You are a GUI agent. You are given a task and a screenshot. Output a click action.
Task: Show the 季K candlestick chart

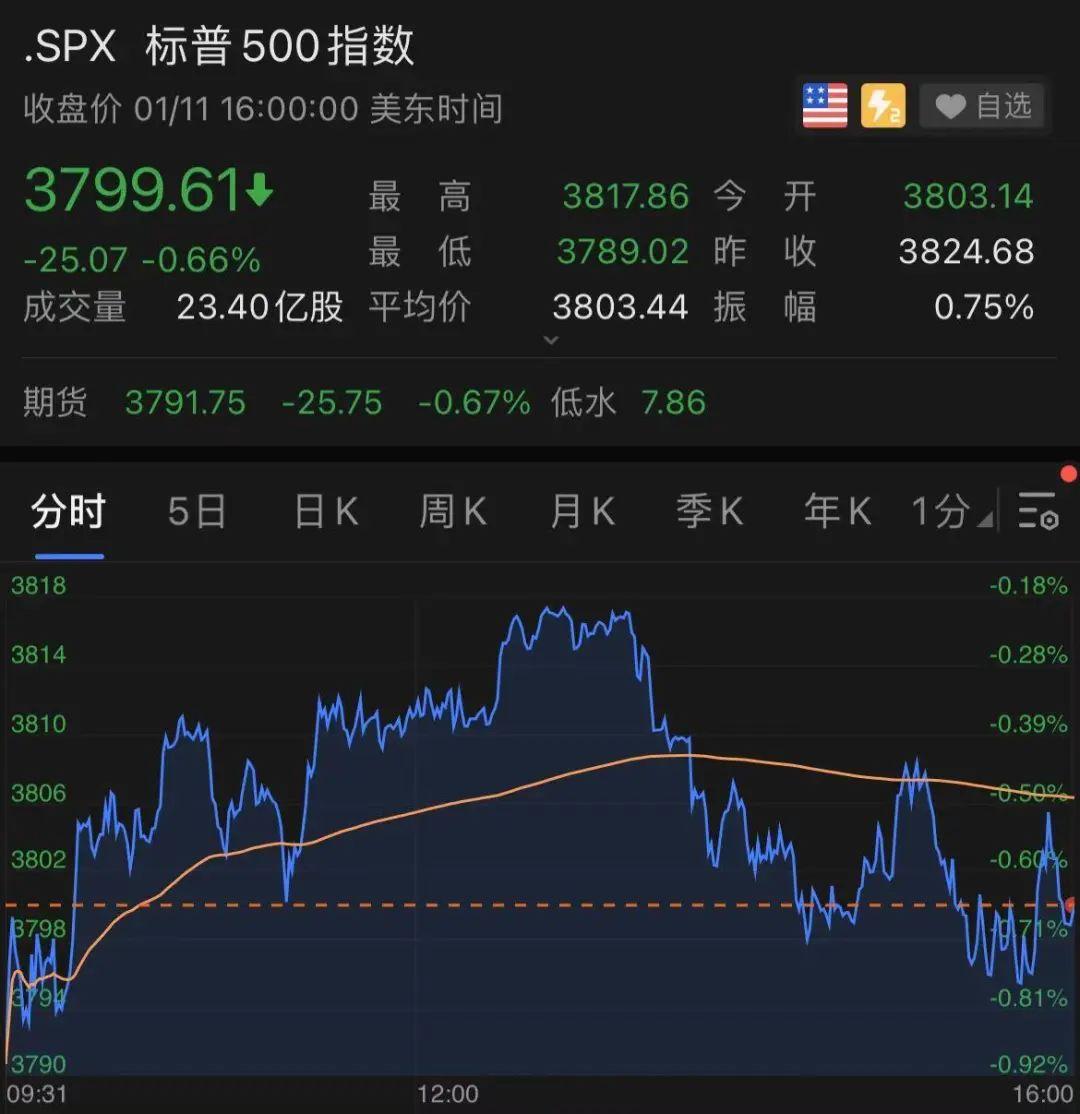(709, 513)
